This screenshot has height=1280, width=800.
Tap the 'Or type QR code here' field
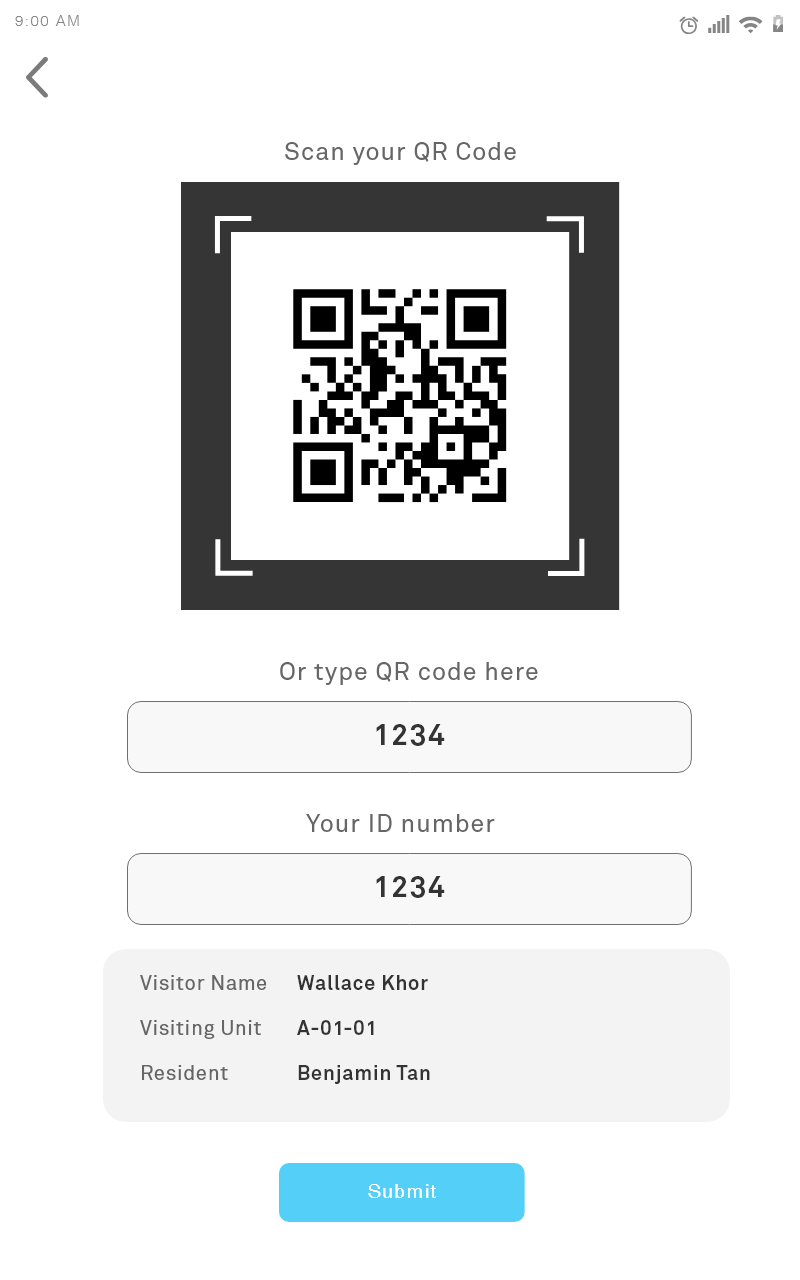tap(409, 737)
